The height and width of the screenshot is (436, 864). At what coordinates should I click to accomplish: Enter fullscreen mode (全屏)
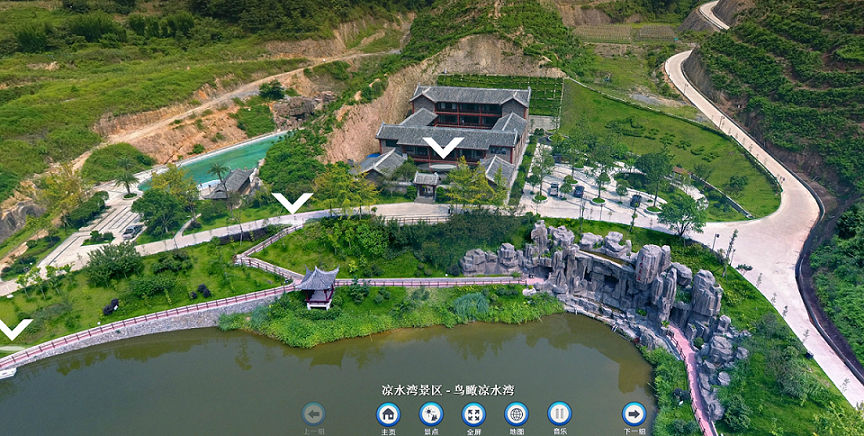point(473,414)
